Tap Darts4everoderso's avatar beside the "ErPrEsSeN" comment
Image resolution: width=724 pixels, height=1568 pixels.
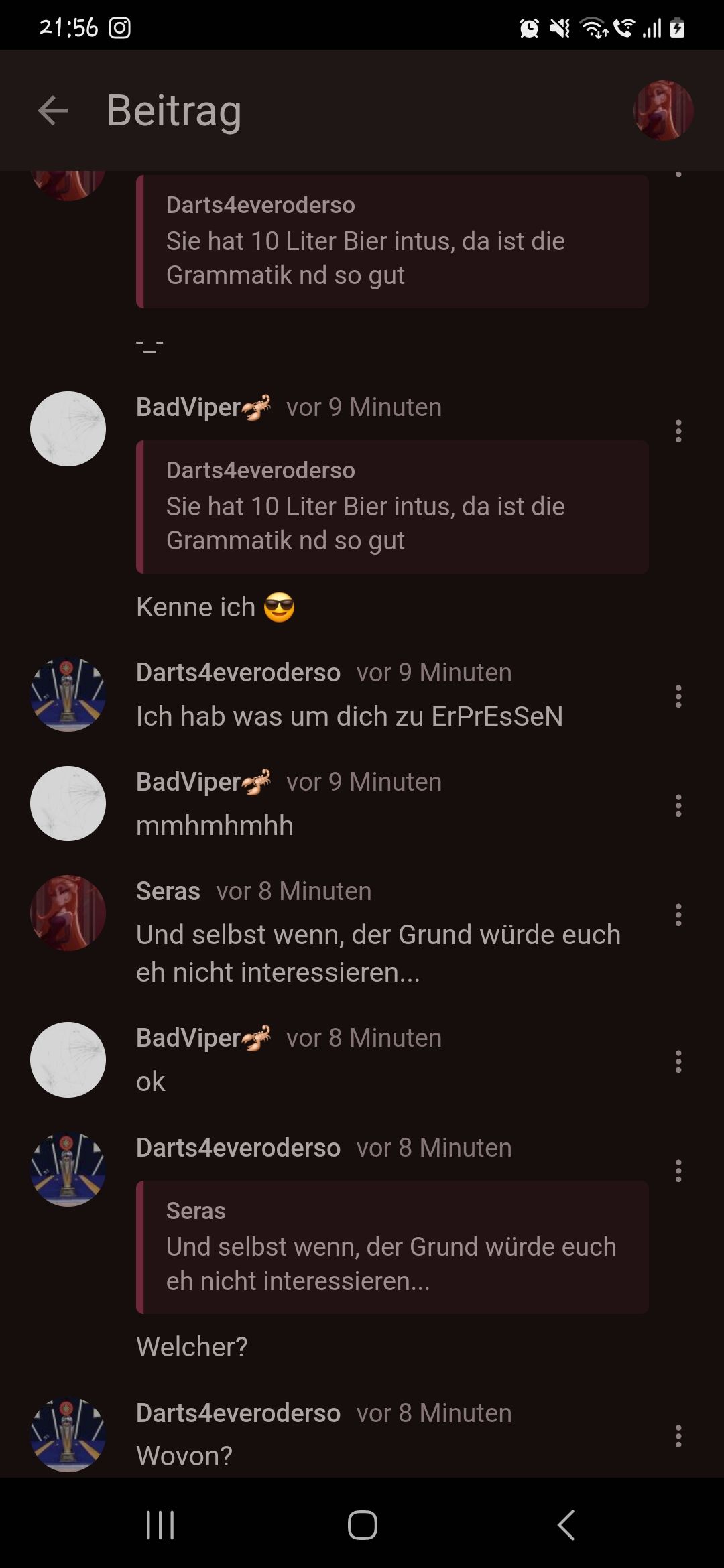tap(68, 694)
